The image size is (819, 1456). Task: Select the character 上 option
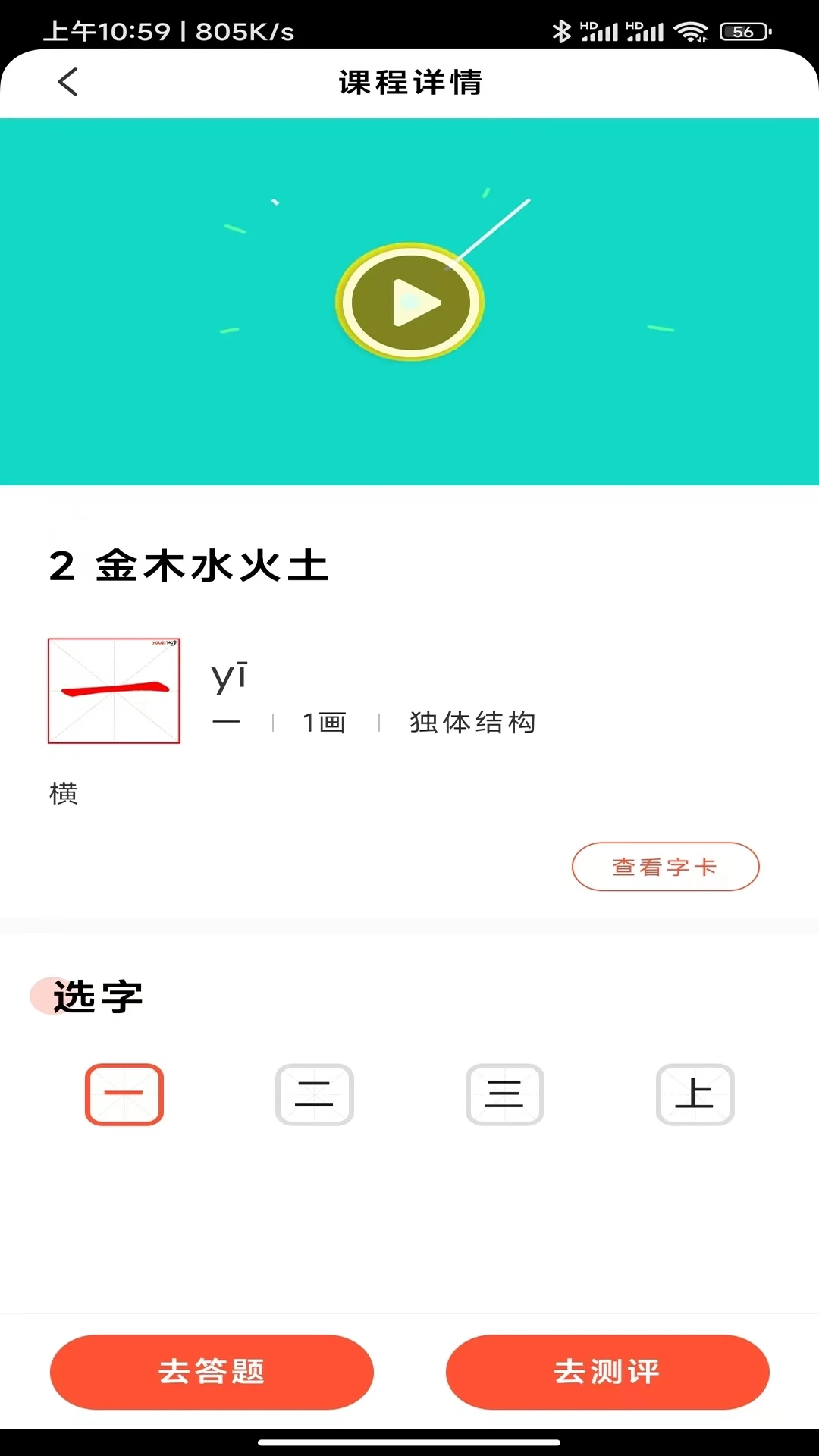pyautogui.click(x=695, y=1094)
